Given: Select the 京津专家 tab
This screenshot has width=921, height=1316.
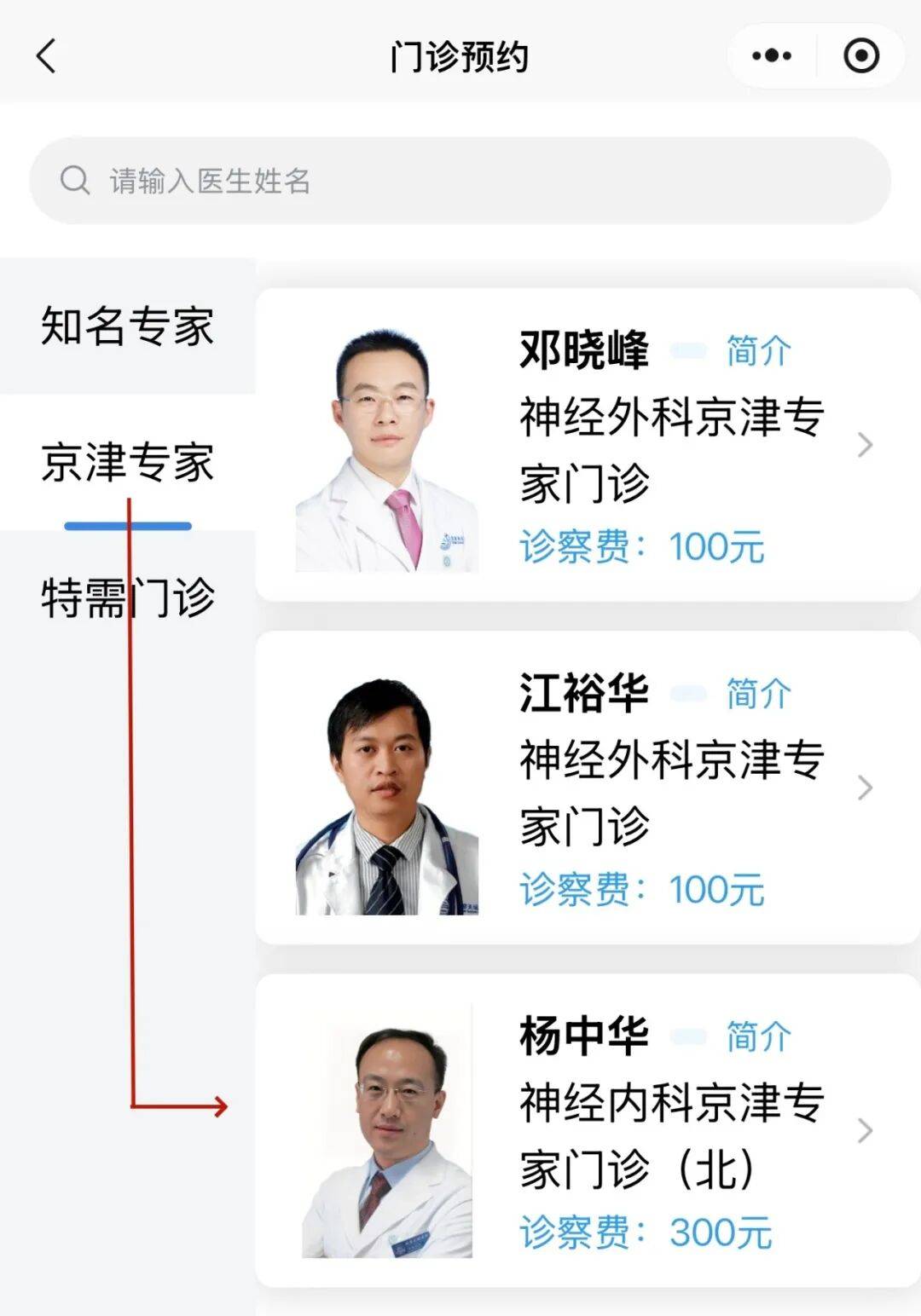Looking at the screenshot, I should (127, 463).
